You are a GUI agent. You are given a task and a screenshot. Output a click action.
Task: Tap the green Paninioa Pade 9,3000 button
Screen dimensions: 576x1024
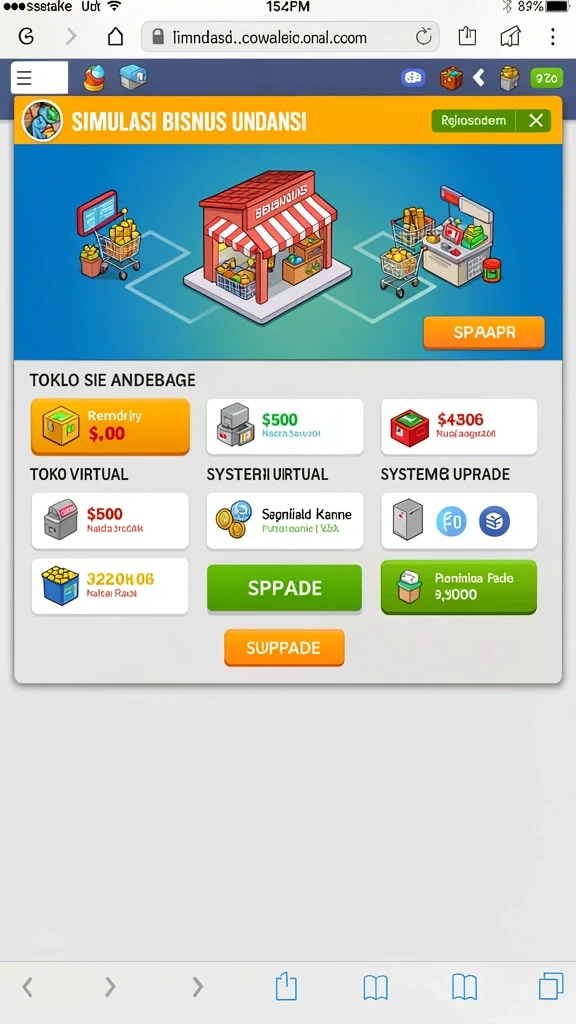click(458, 587)
